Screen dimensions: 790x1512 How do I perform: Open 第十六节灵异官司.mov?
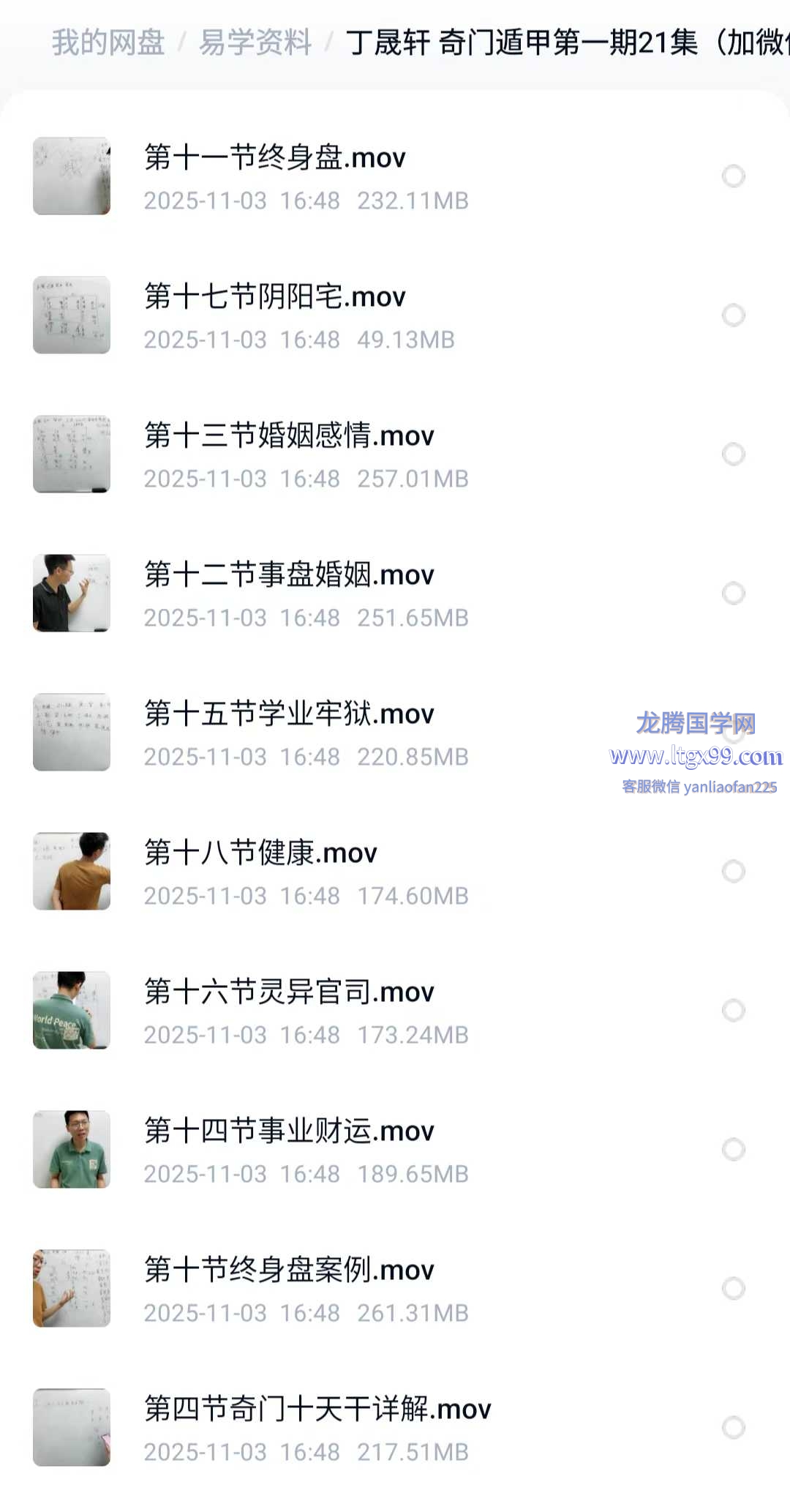(x=289, y=992)
